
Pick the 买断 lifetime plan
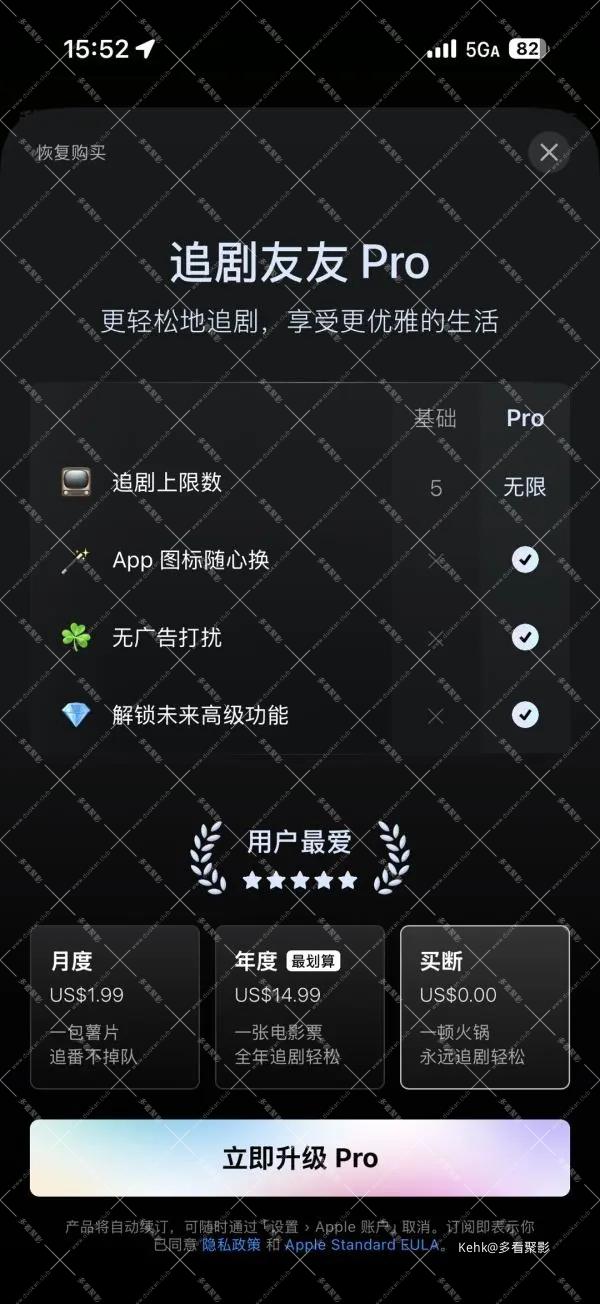coord(485,1006)
